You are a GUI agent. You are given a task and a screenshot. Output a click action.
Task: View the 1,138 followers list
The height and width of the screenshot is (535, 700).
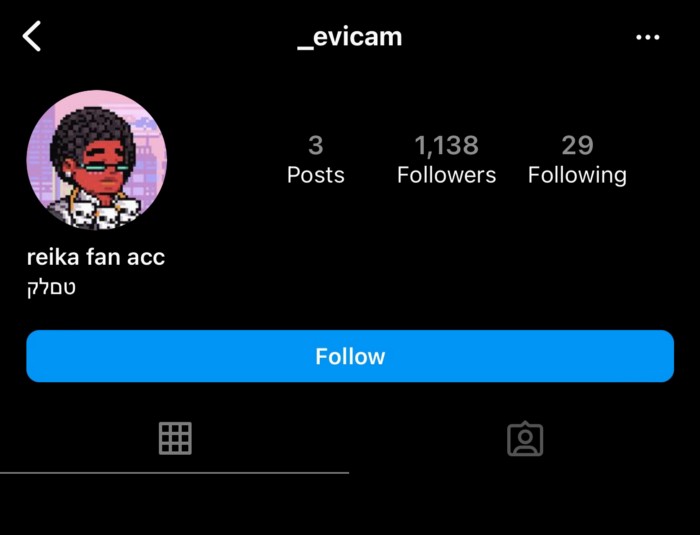click(446, 160)
